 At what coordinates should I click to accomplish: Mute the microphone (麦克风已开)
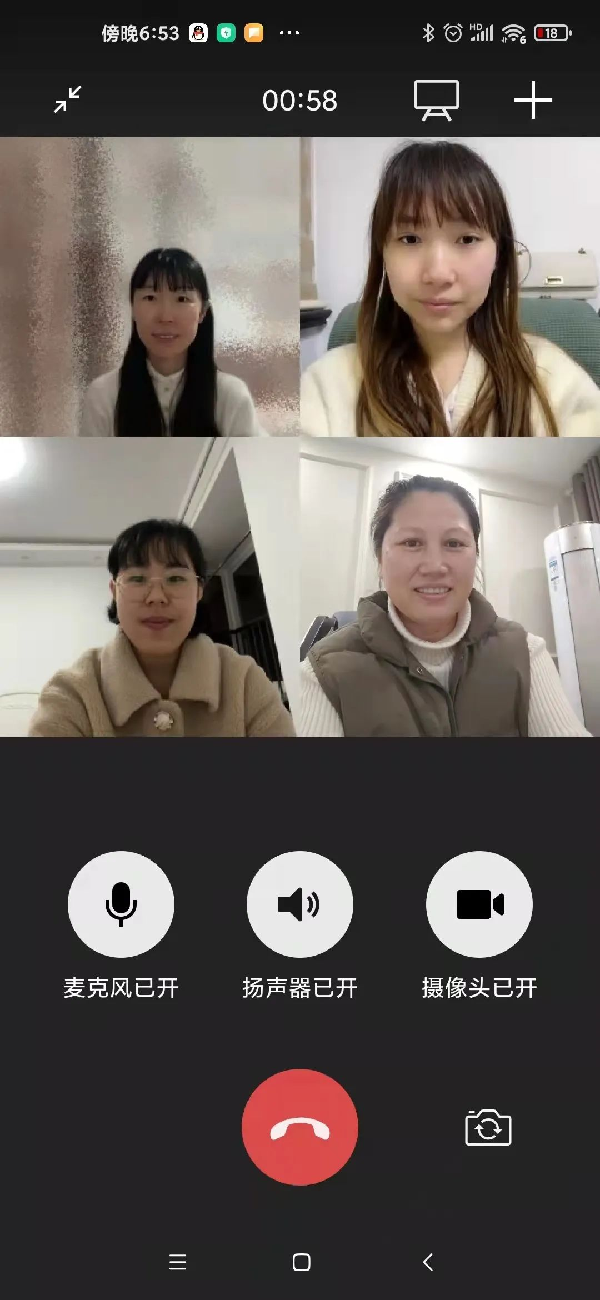(121, 904)
